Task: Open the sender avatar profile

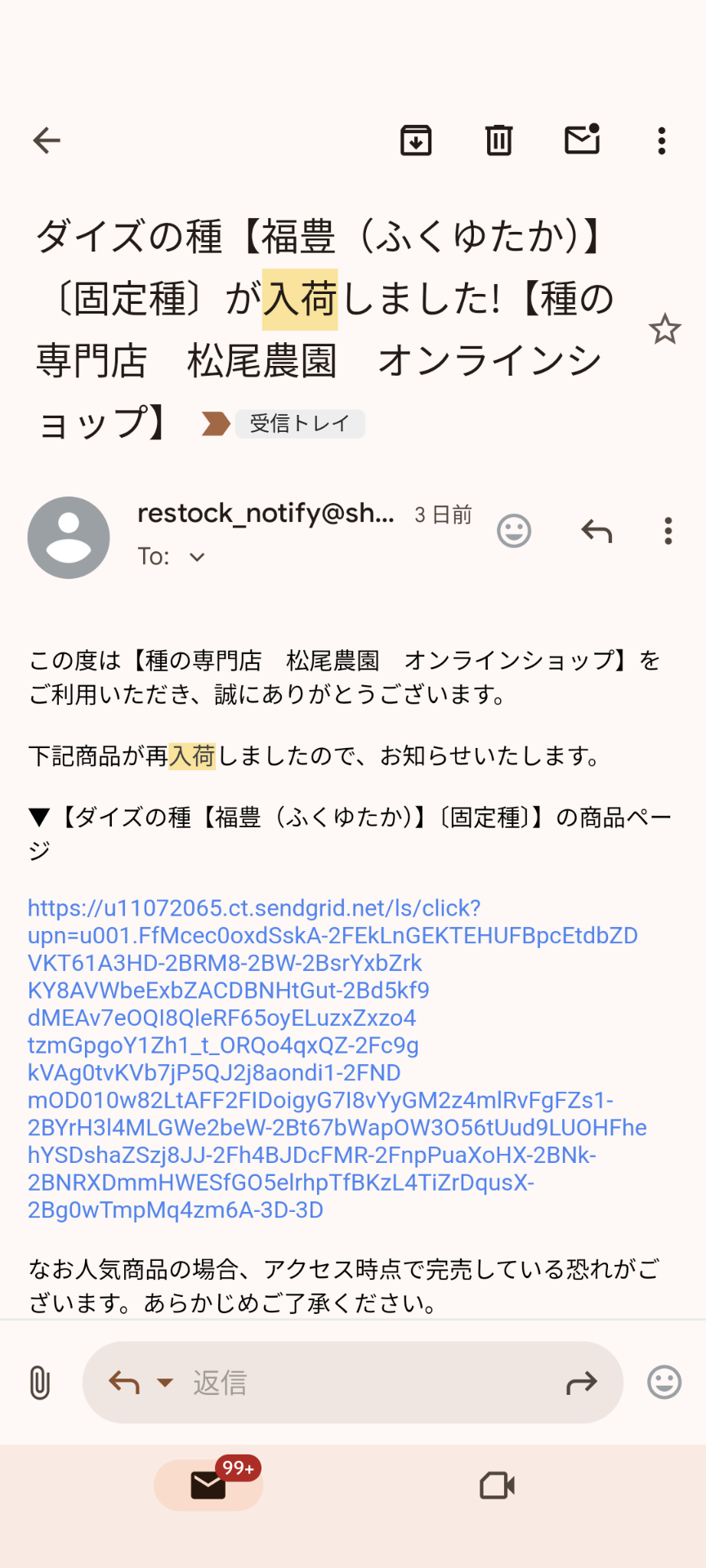Action: click(69, 537)
